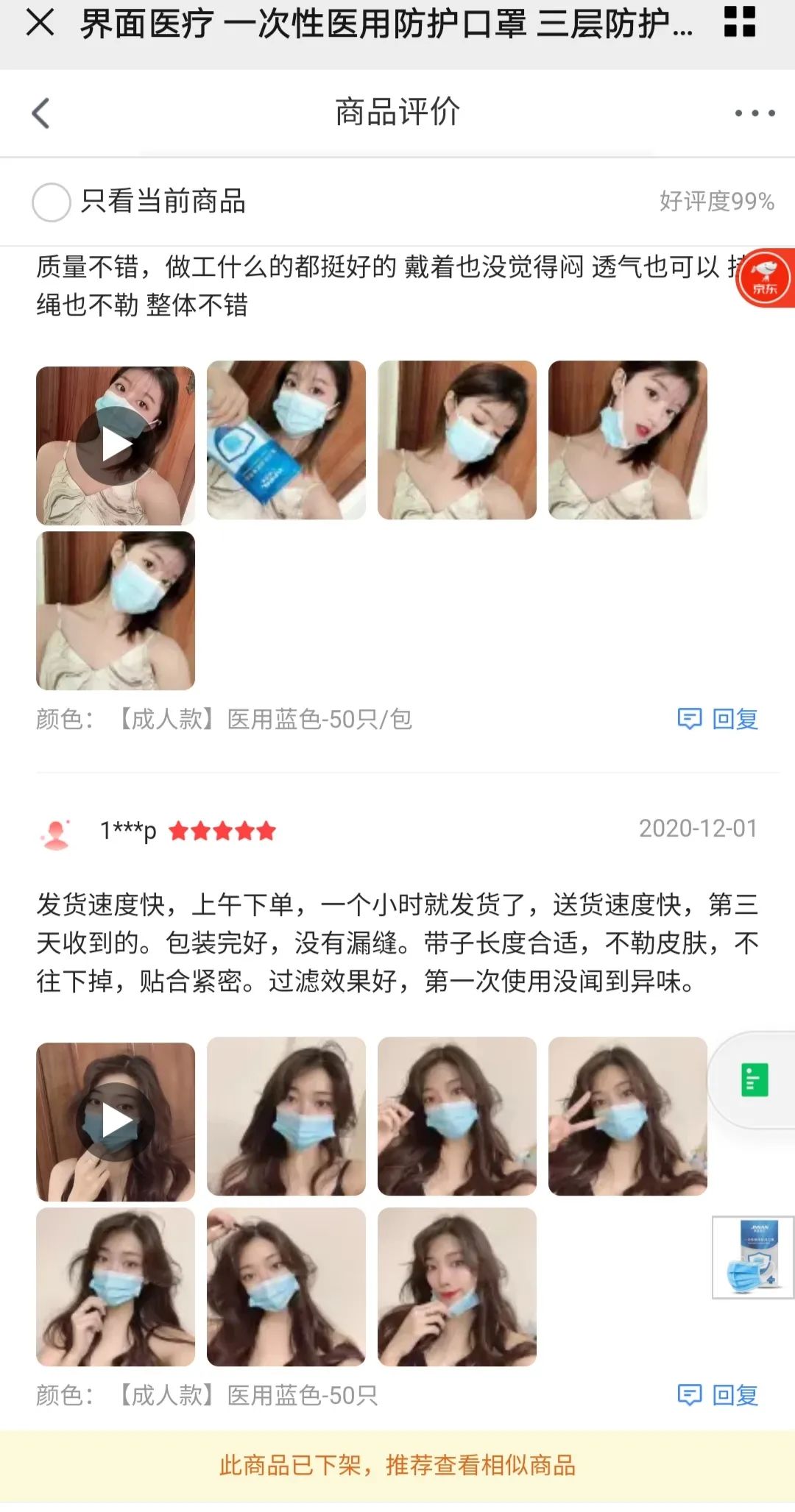Open the green document floating button

click(754, 1080)
